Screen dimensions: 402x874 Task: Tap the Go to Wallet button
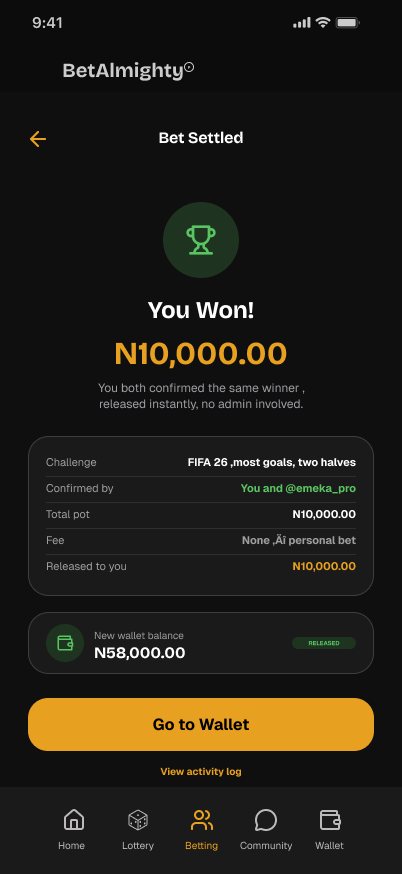[201, 724]
